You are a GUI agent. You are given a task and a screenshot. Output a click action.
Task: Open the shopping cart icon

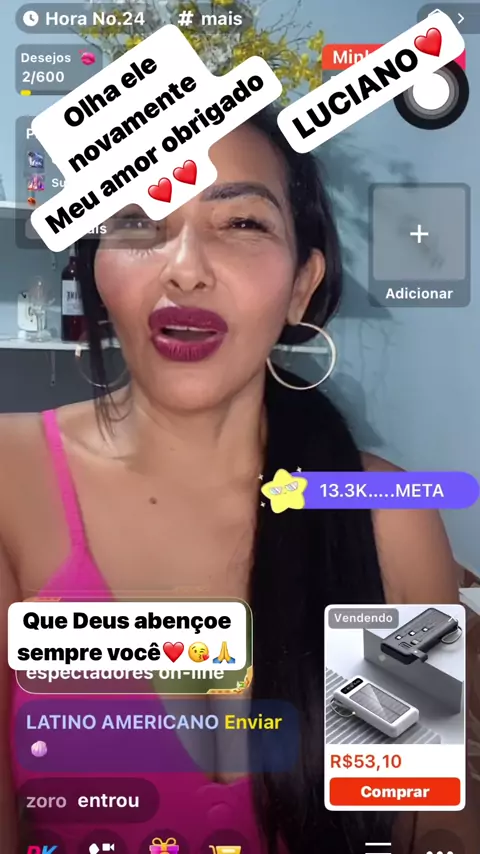[x=226, y=845]
